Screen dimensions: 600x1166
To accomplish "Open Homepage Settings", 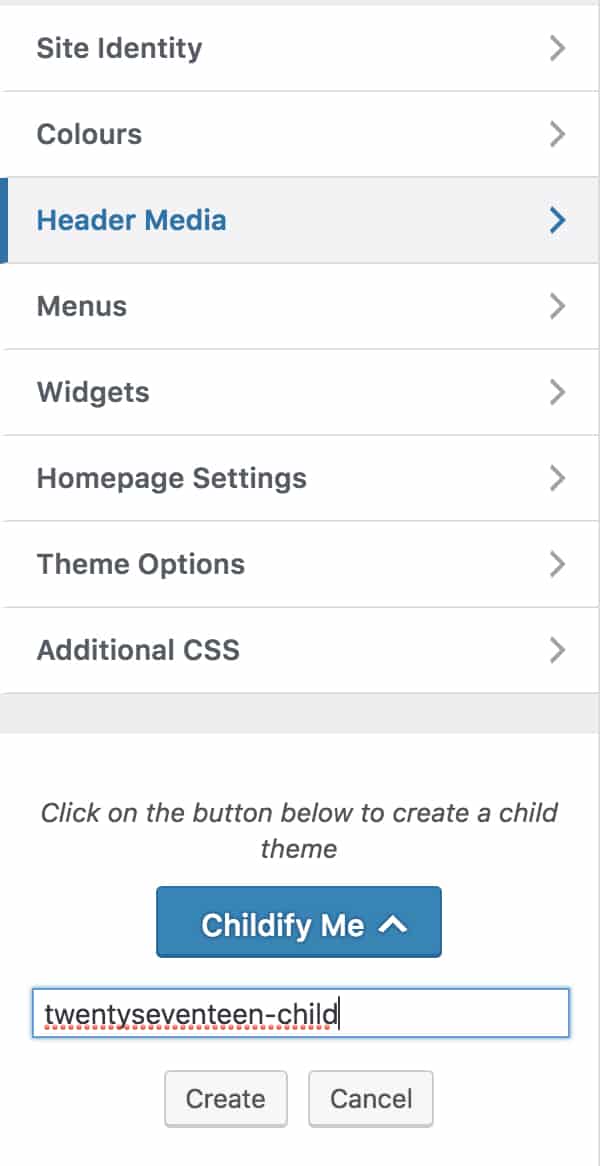I will pos(300,478).
